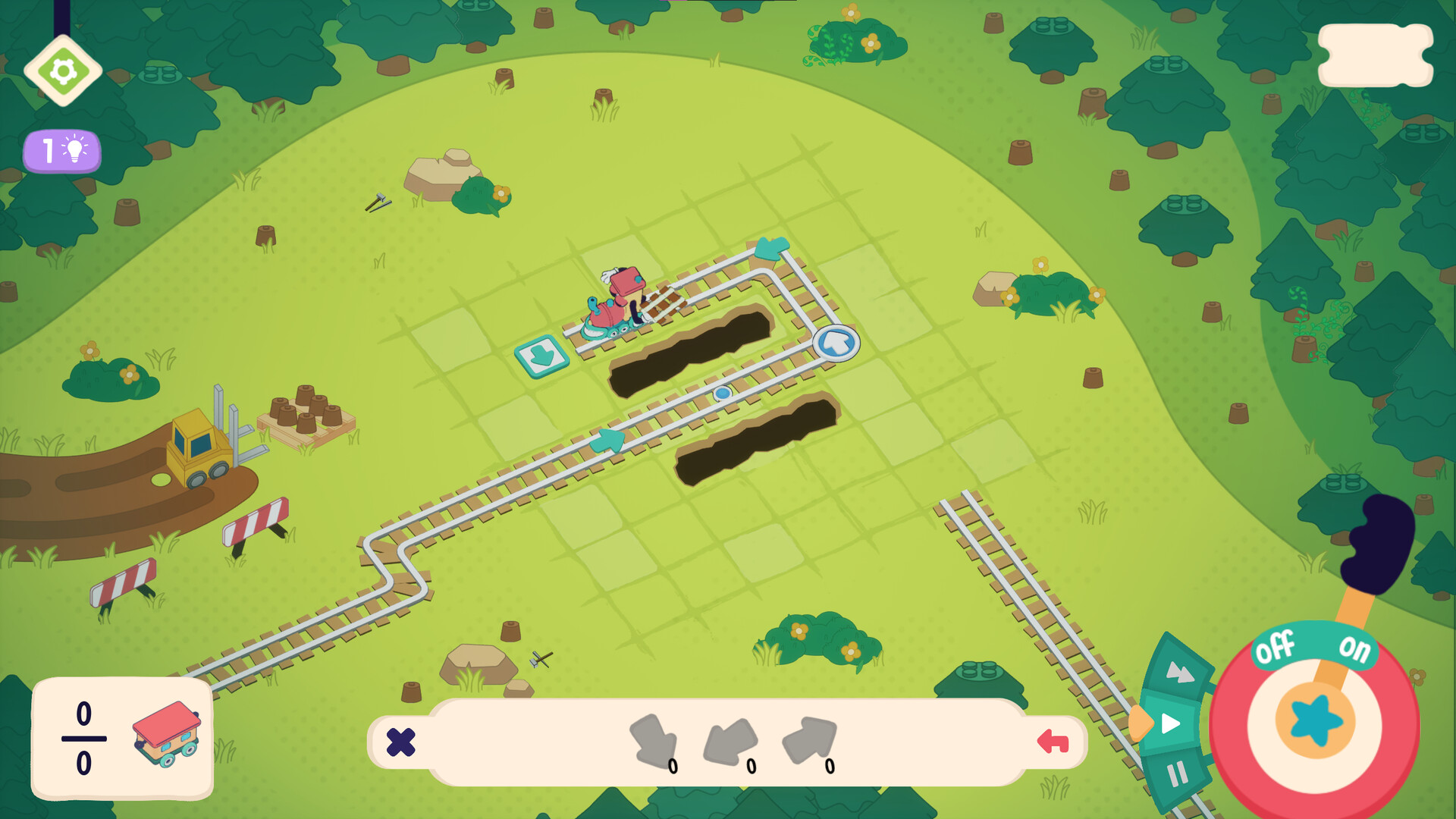Open the settings gear
1456x819 pixels.
pos(63,71)
